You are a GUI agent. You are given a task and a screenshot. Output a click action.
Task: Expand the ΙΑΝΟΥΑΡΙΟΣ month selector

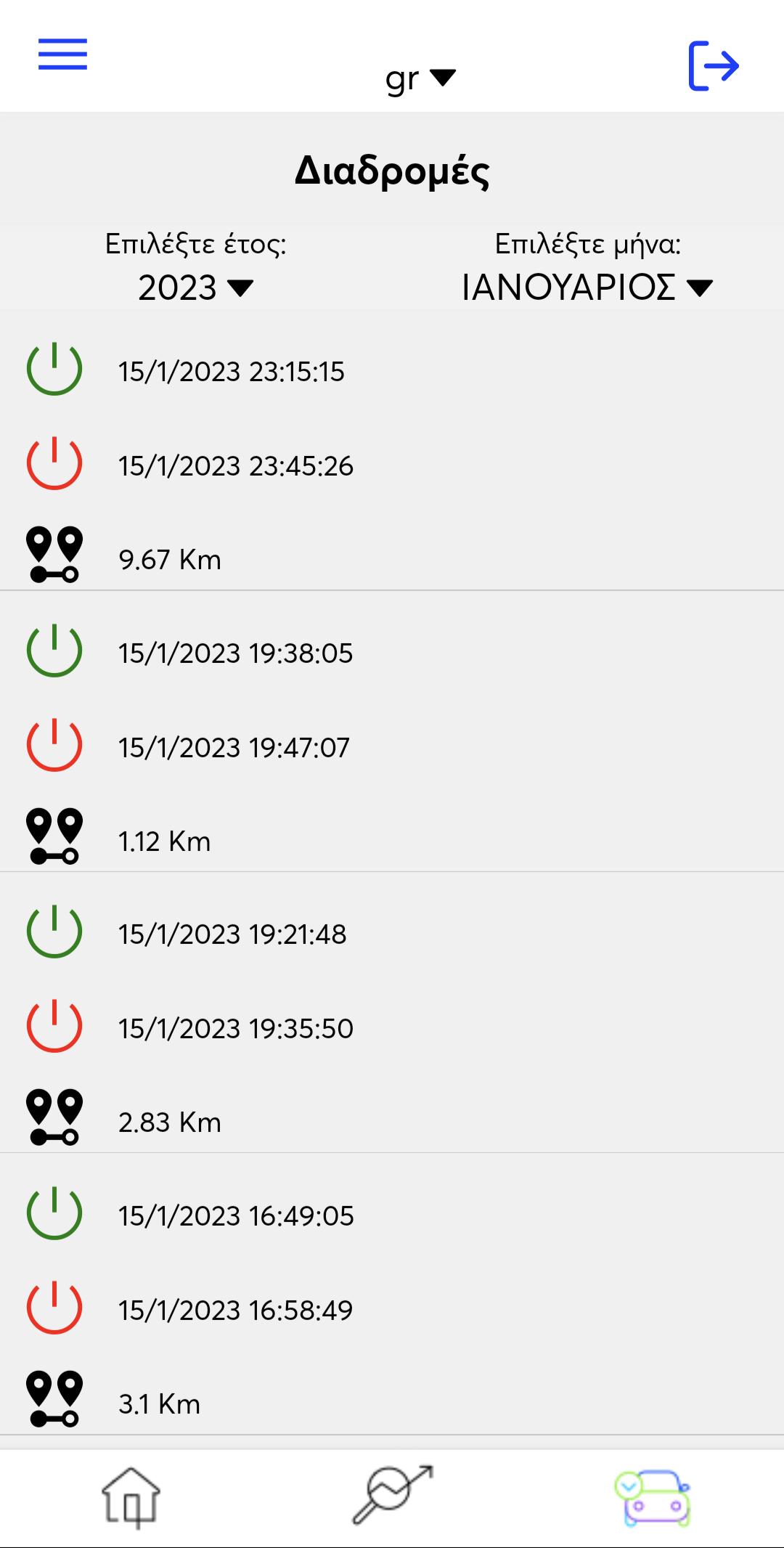587,288
